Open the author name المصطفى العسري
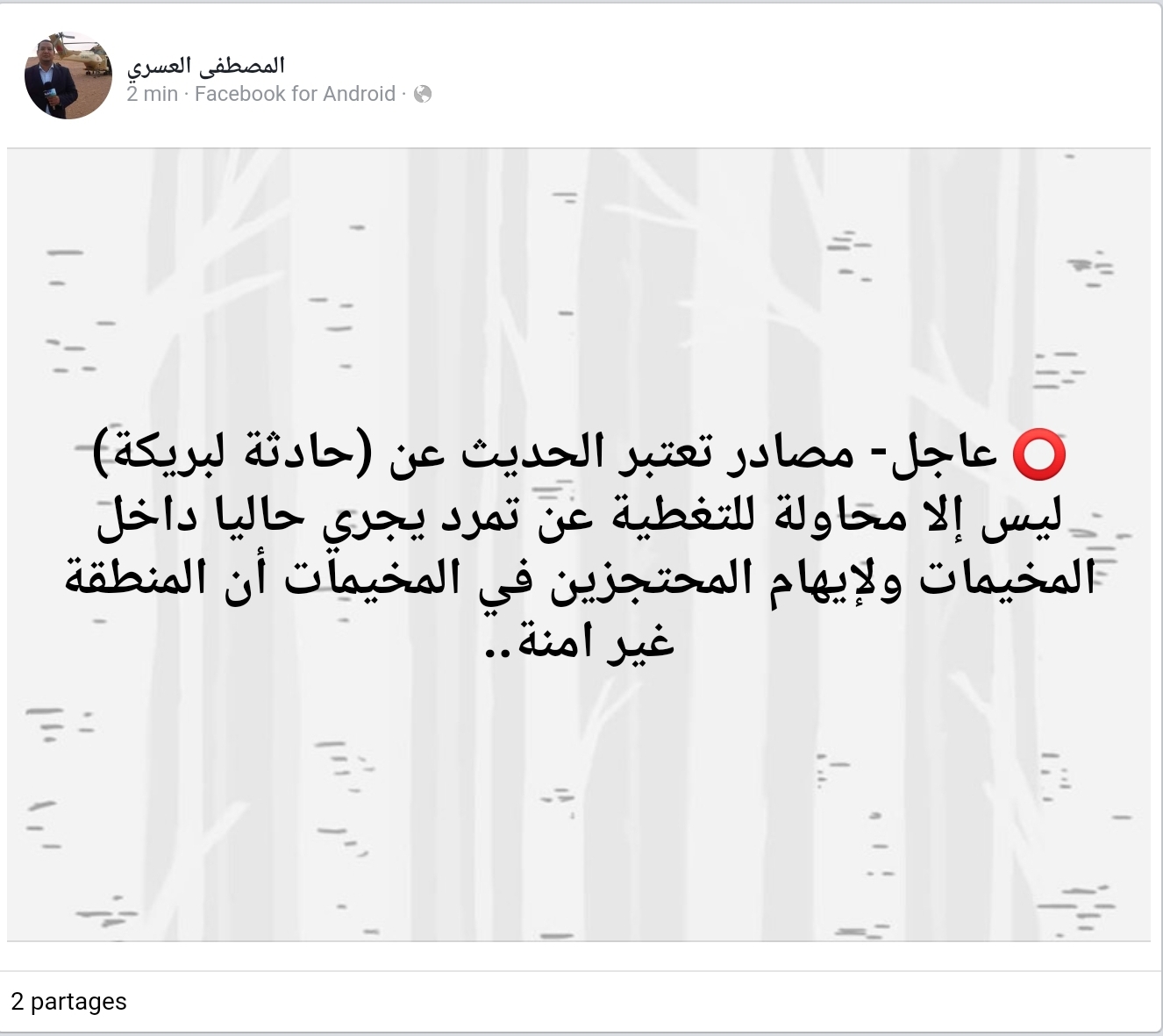Image resolution: width=1163 pixels, height=1036 pixels. (206, 65)
